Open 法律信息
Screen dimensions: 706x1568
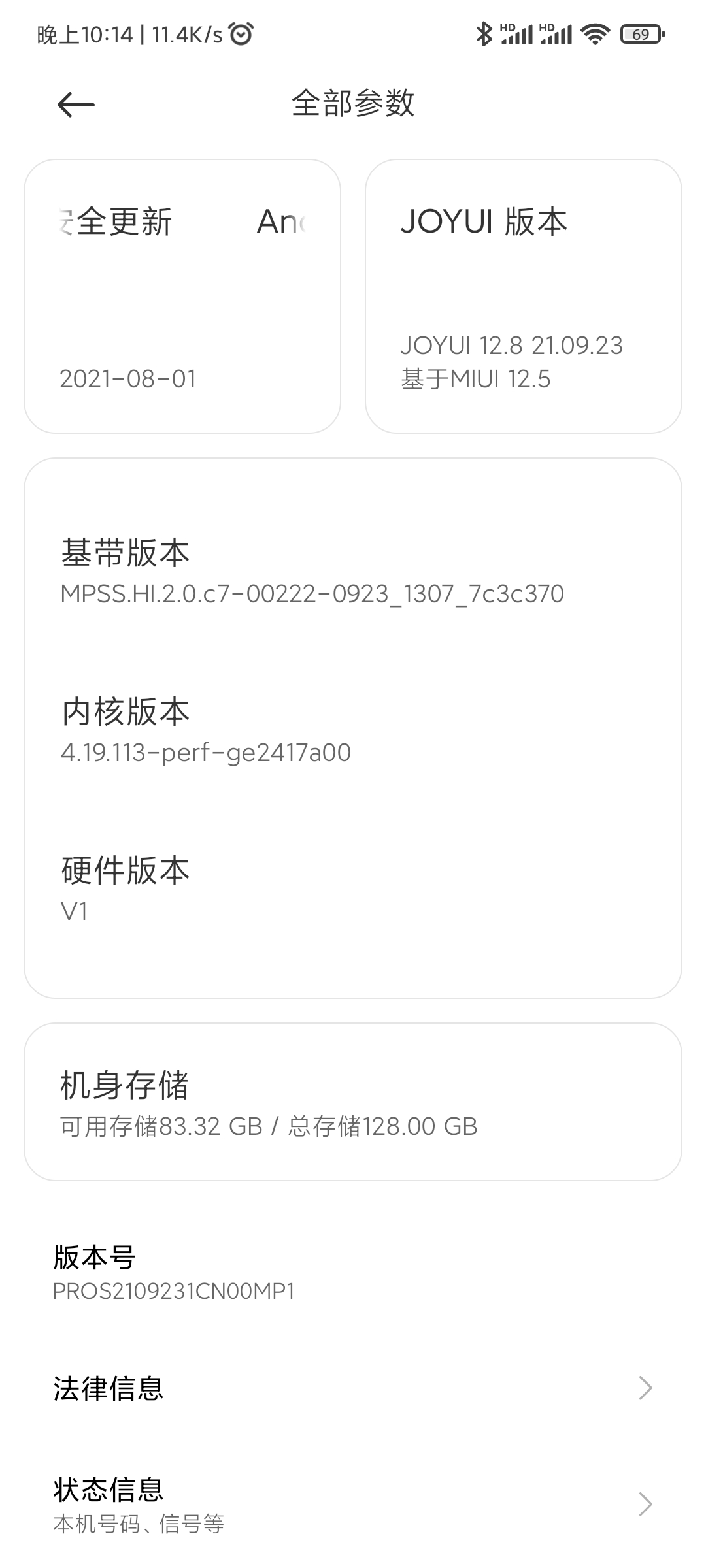(353, 1388)
